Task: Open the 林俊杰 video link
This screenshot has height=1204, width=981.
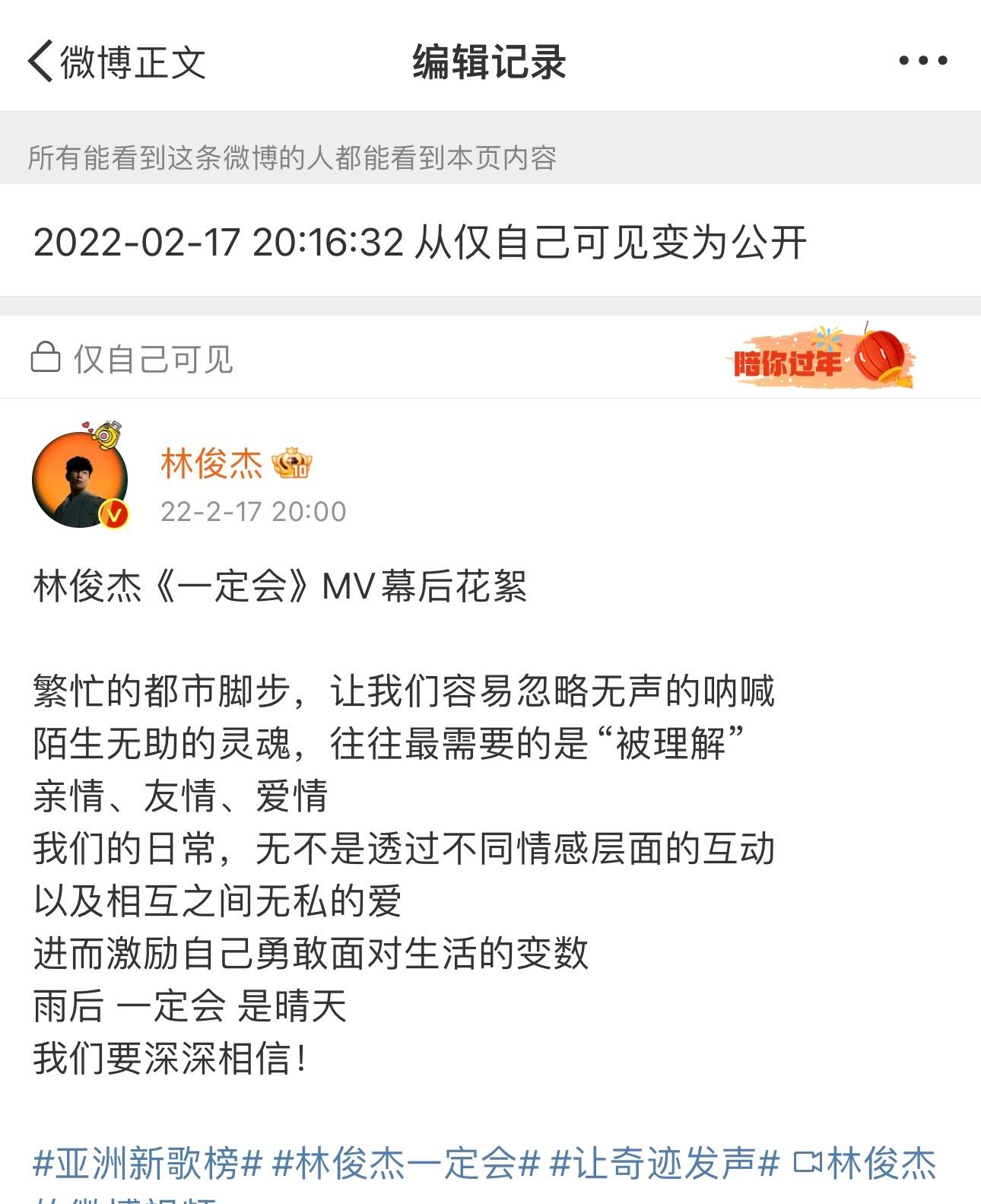Action: pyautogui.click(x=865, y=1164)
